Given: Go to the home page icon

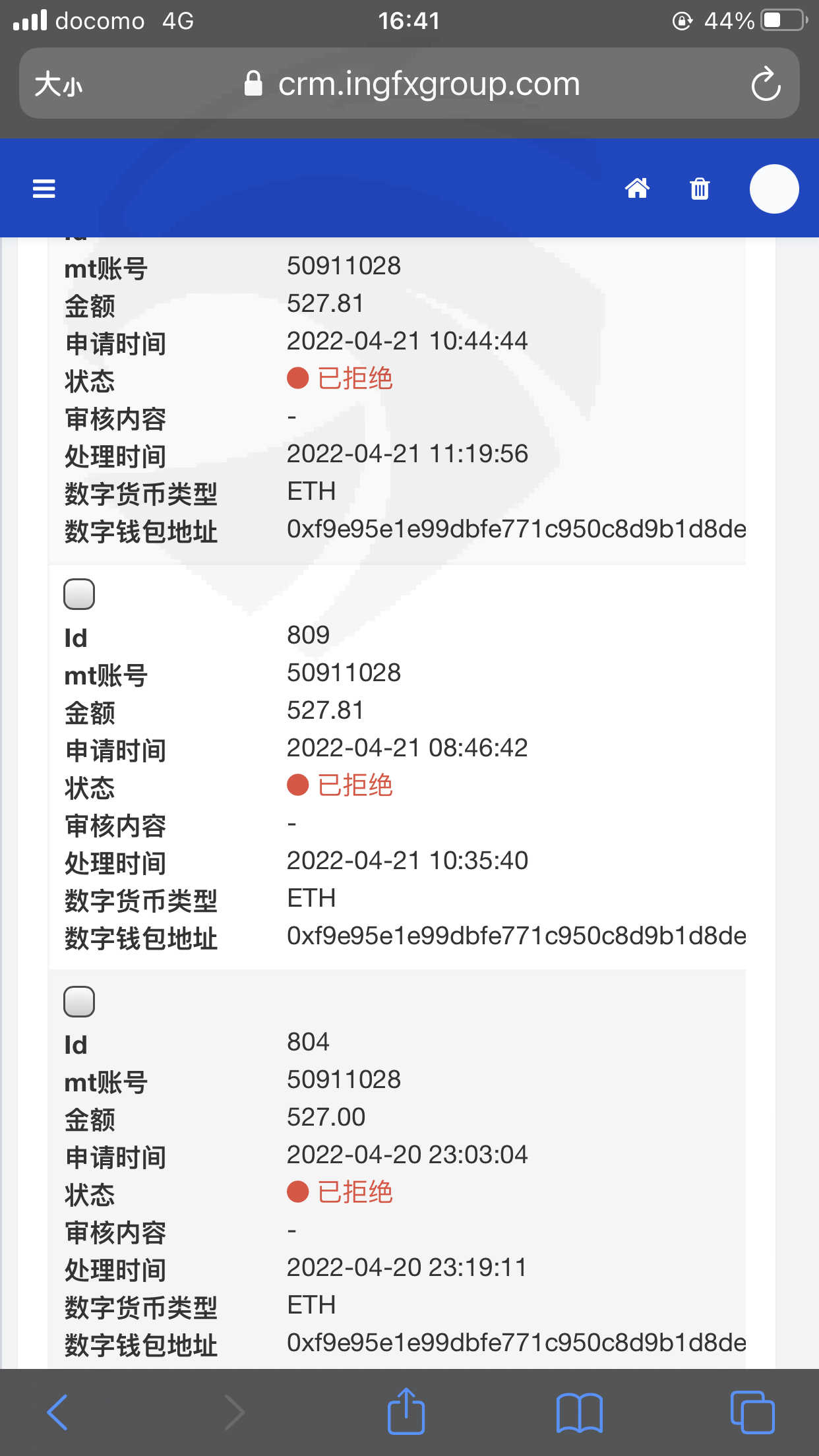Looking at the screenshot, I should click(x=637, y=189).
